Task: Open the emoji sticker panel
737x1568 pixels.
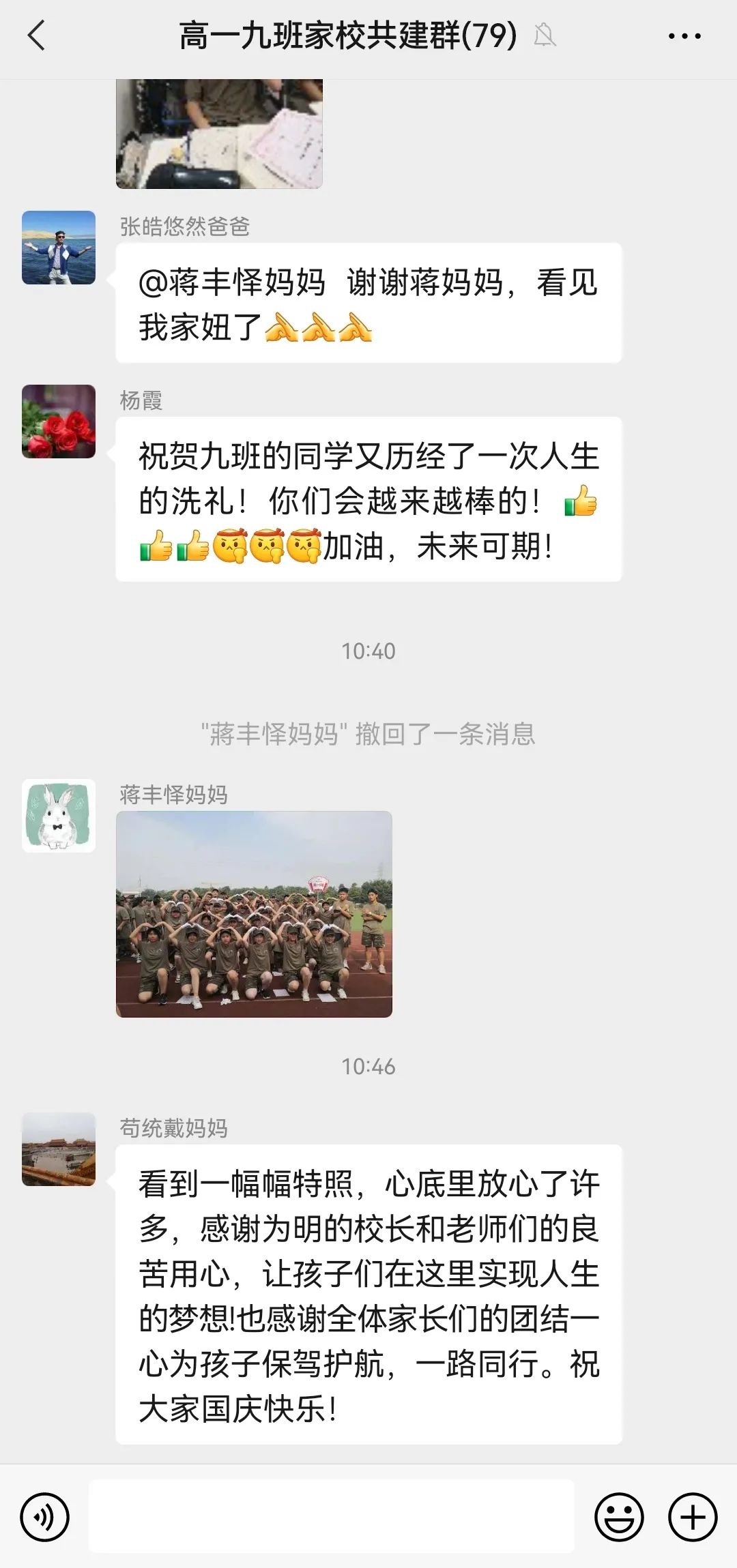Action: click(619, 1517)
